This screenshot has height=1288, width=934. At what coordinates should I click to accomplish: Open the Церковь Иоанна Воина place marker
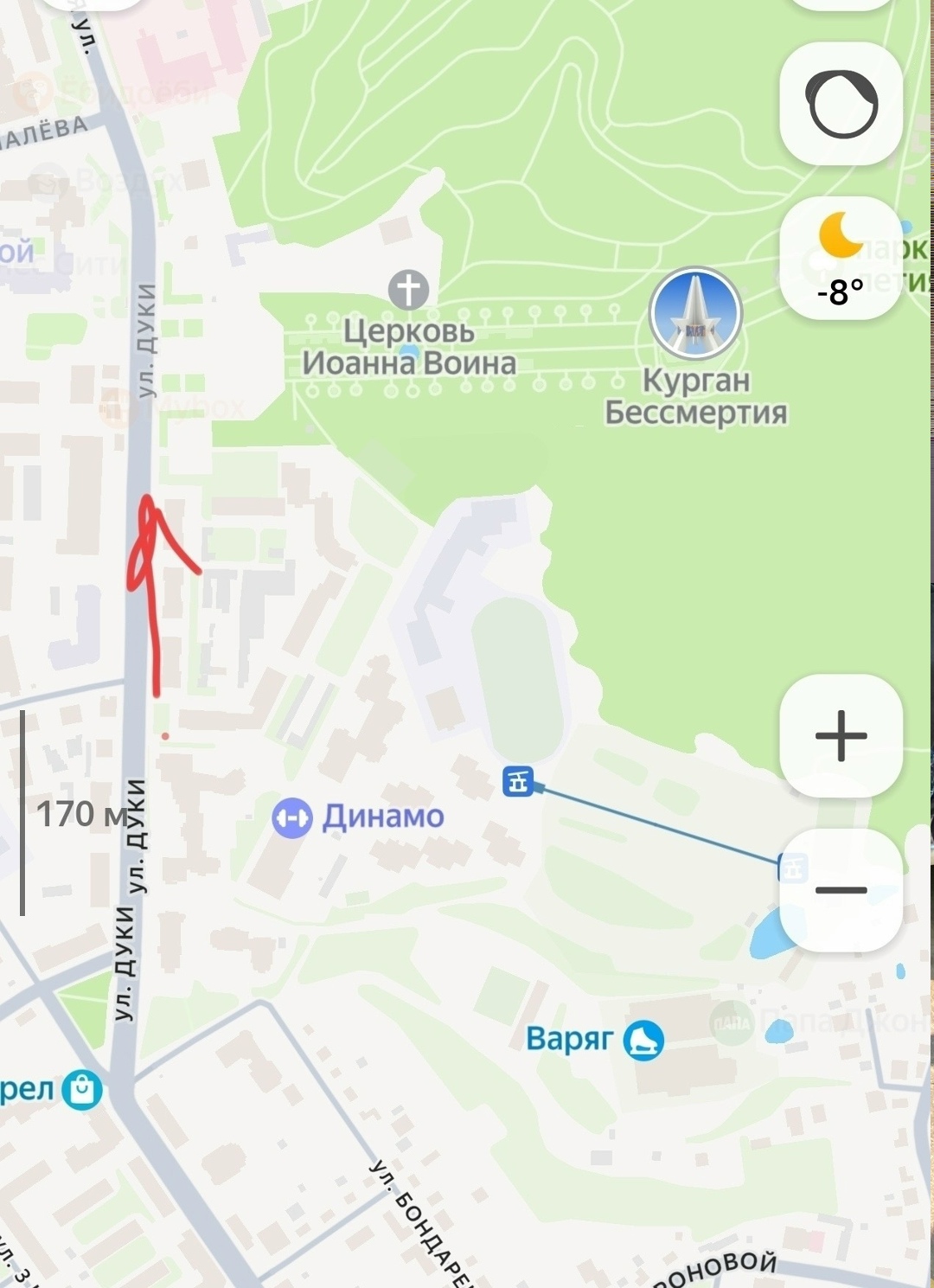tap(408, 289)
